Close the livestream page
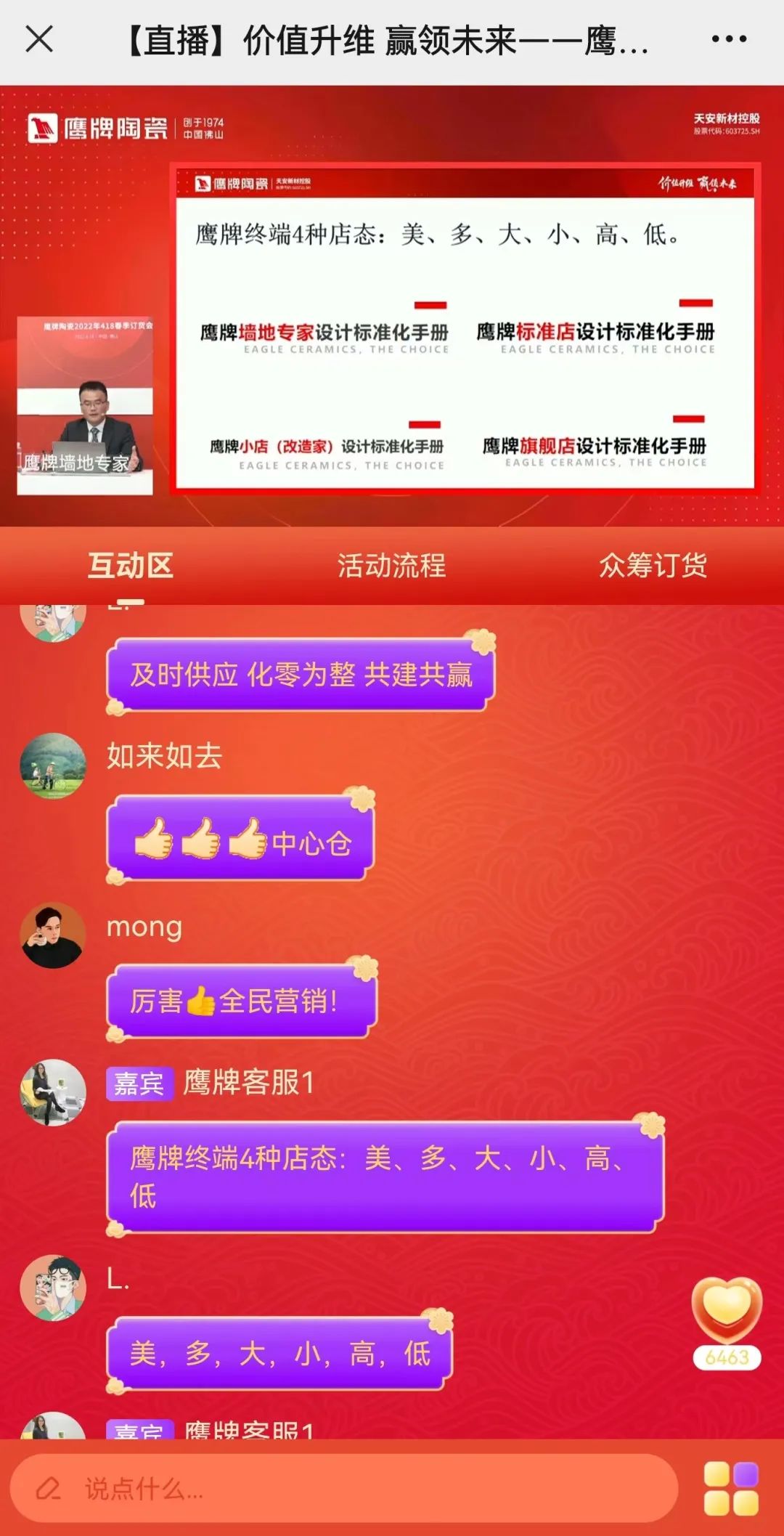The width and height of the screenshot is (784, 1536). pos(39,39)
